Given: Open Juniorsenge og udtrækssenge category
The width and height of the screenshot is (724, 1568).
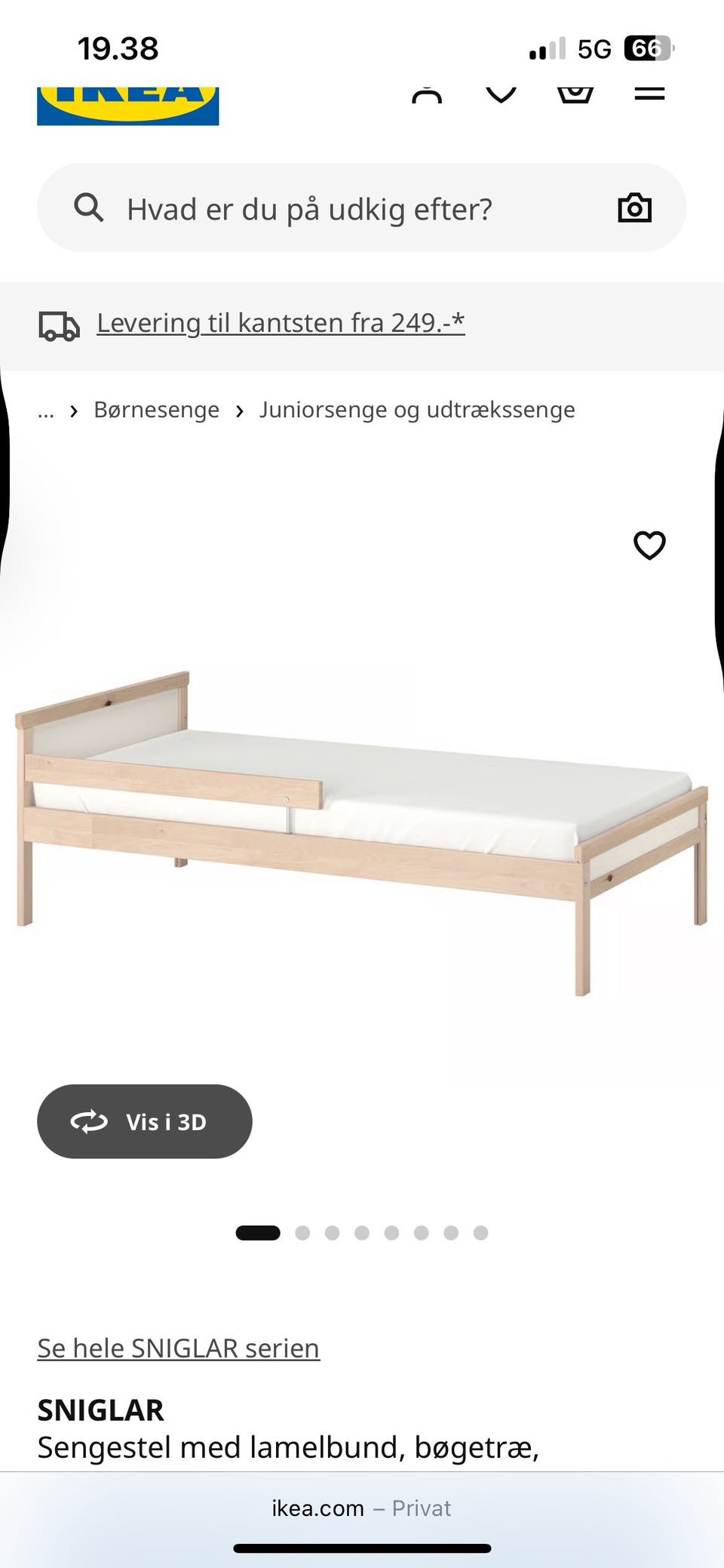Looking at the screenshot, I should pos(417,410).
